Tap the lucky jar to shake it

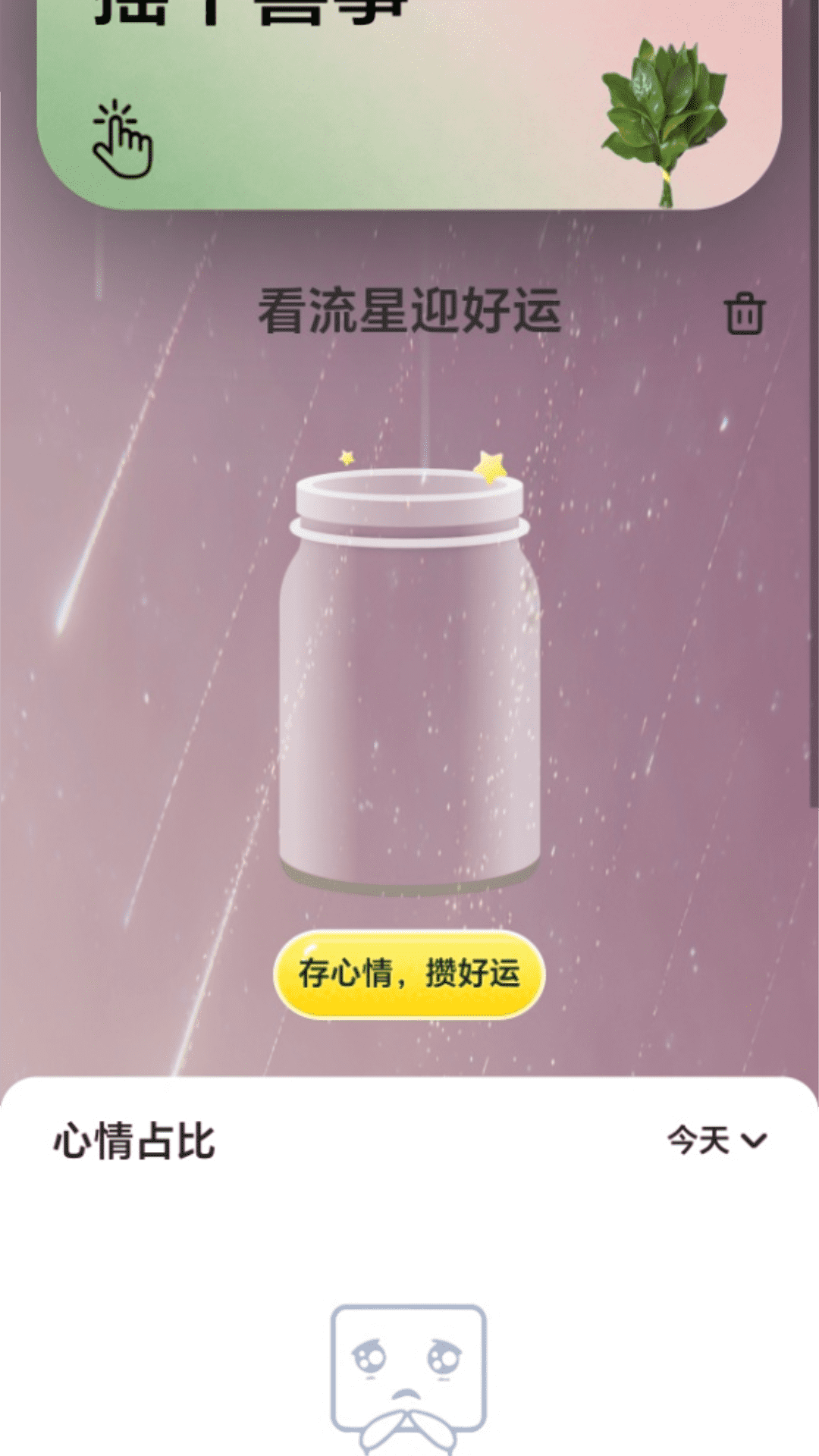[x=409, y=682]
